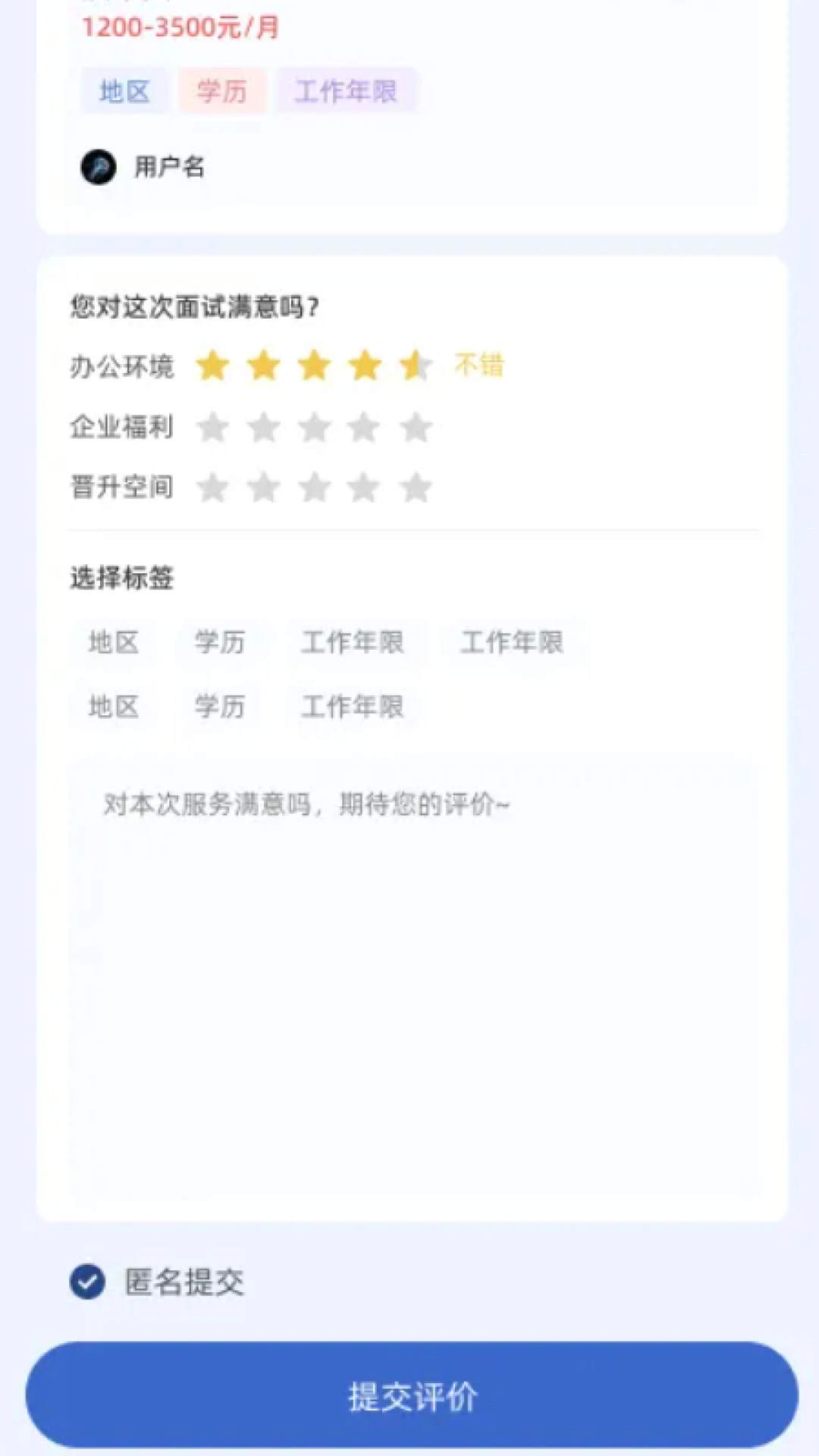819x1456 pixels.
Task: Rate 企业福利 with five stars
Action: pos(415,427)
